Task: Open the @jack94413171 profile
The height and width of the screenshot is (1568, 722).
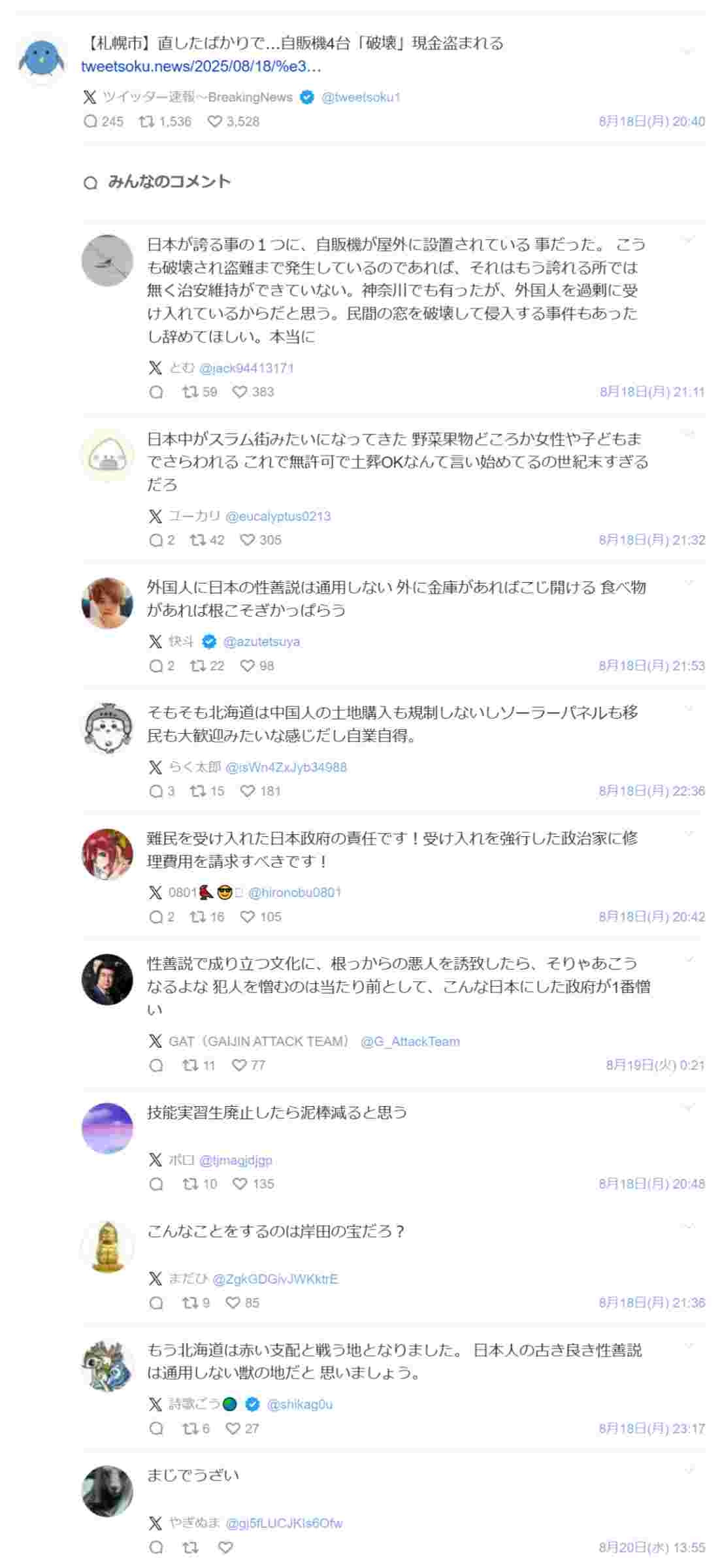Action: (x=246, y=368)
